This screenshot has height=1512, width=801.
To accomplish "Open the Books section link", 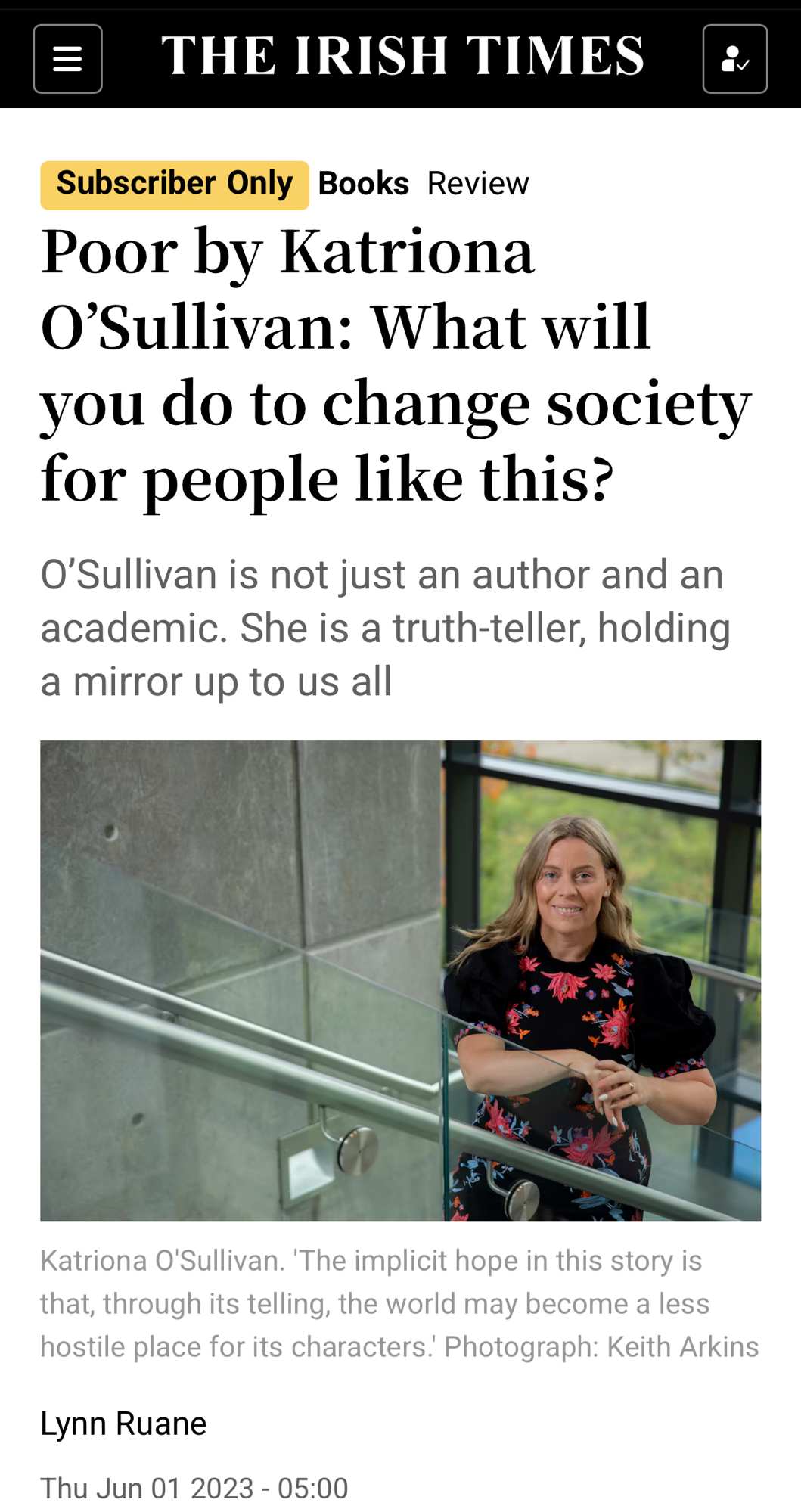I will [x=363, y=184].
